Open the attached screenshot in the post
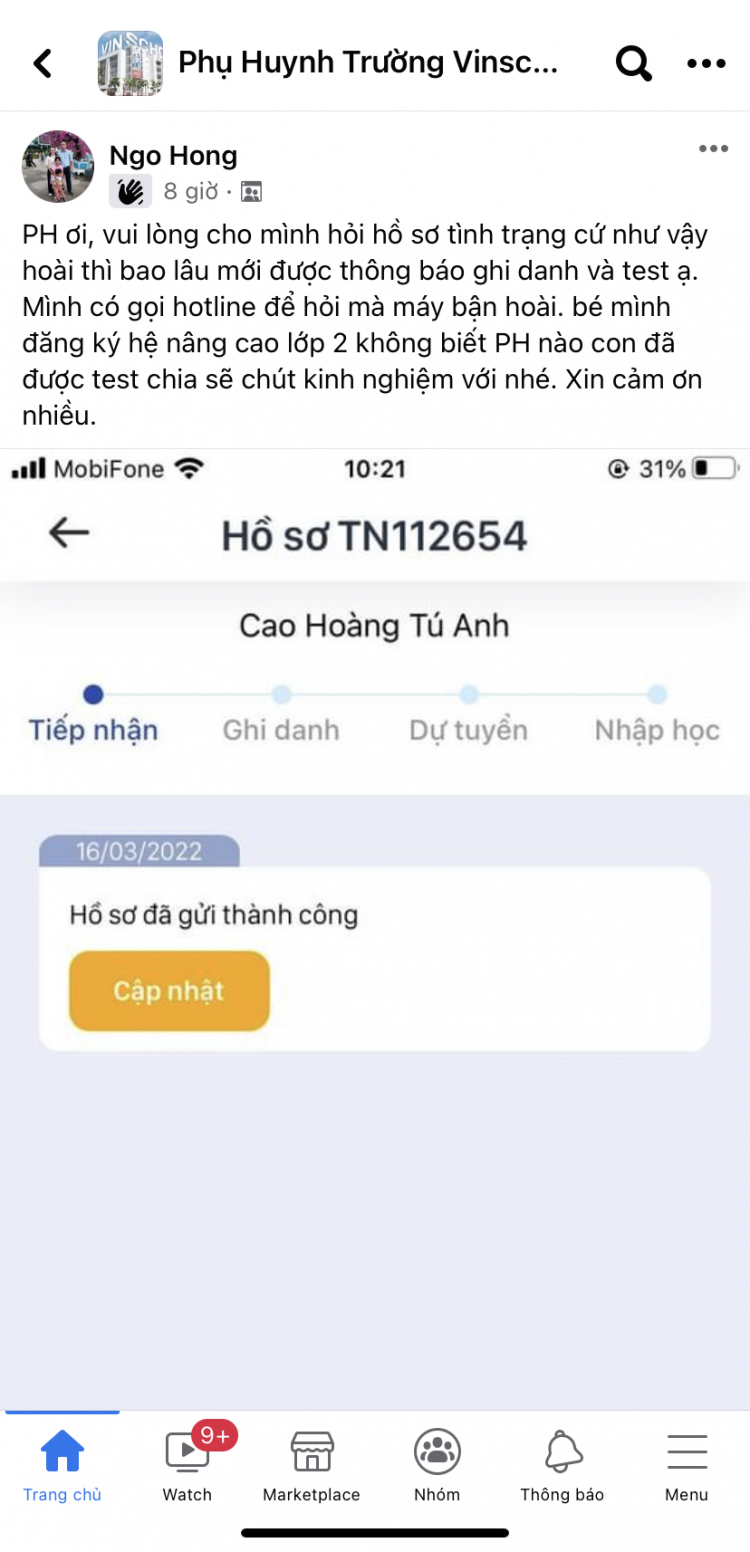 [x=375, y=900]
